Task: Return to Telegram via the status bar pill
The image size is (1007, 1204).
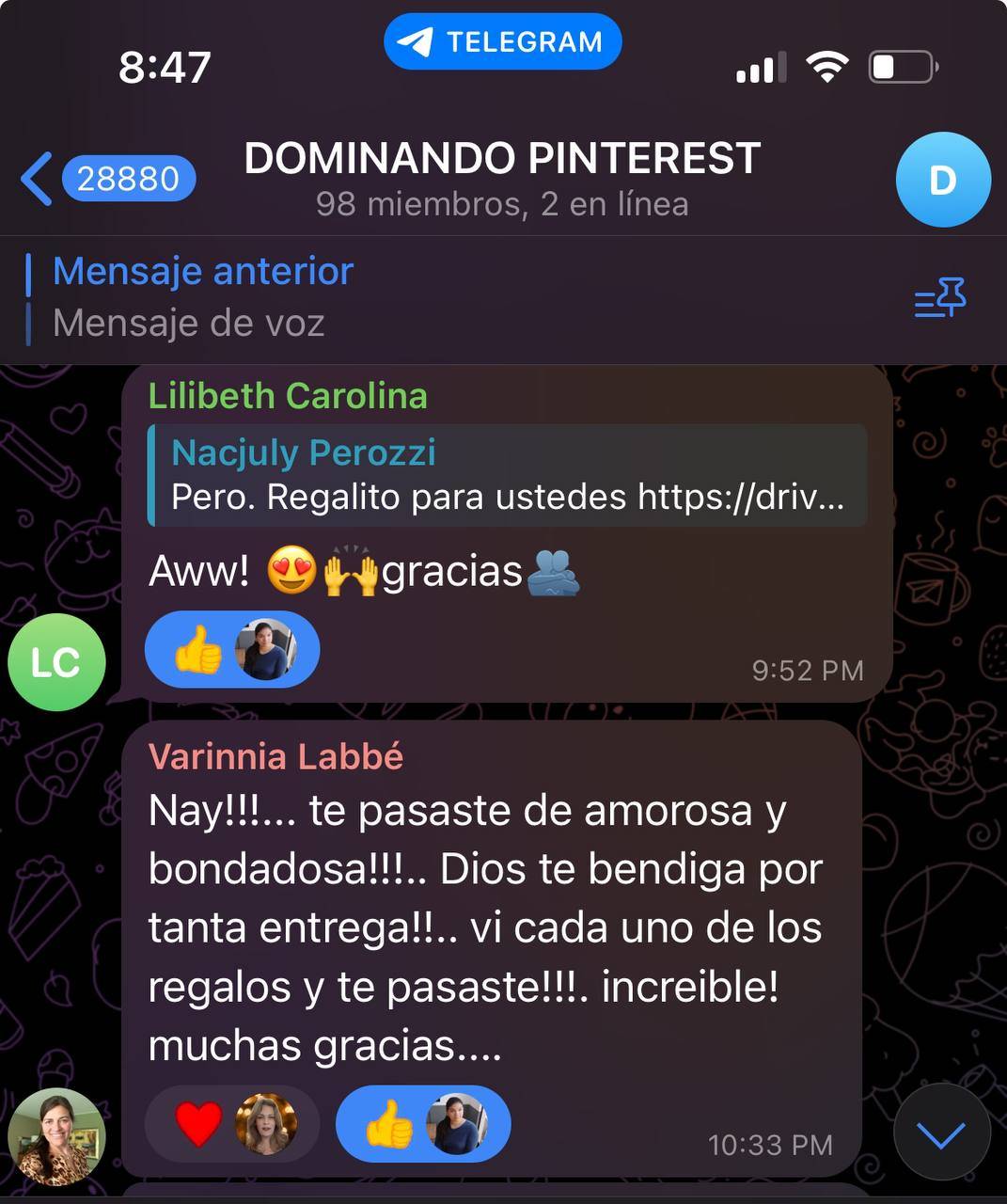Action: [502, 42]
